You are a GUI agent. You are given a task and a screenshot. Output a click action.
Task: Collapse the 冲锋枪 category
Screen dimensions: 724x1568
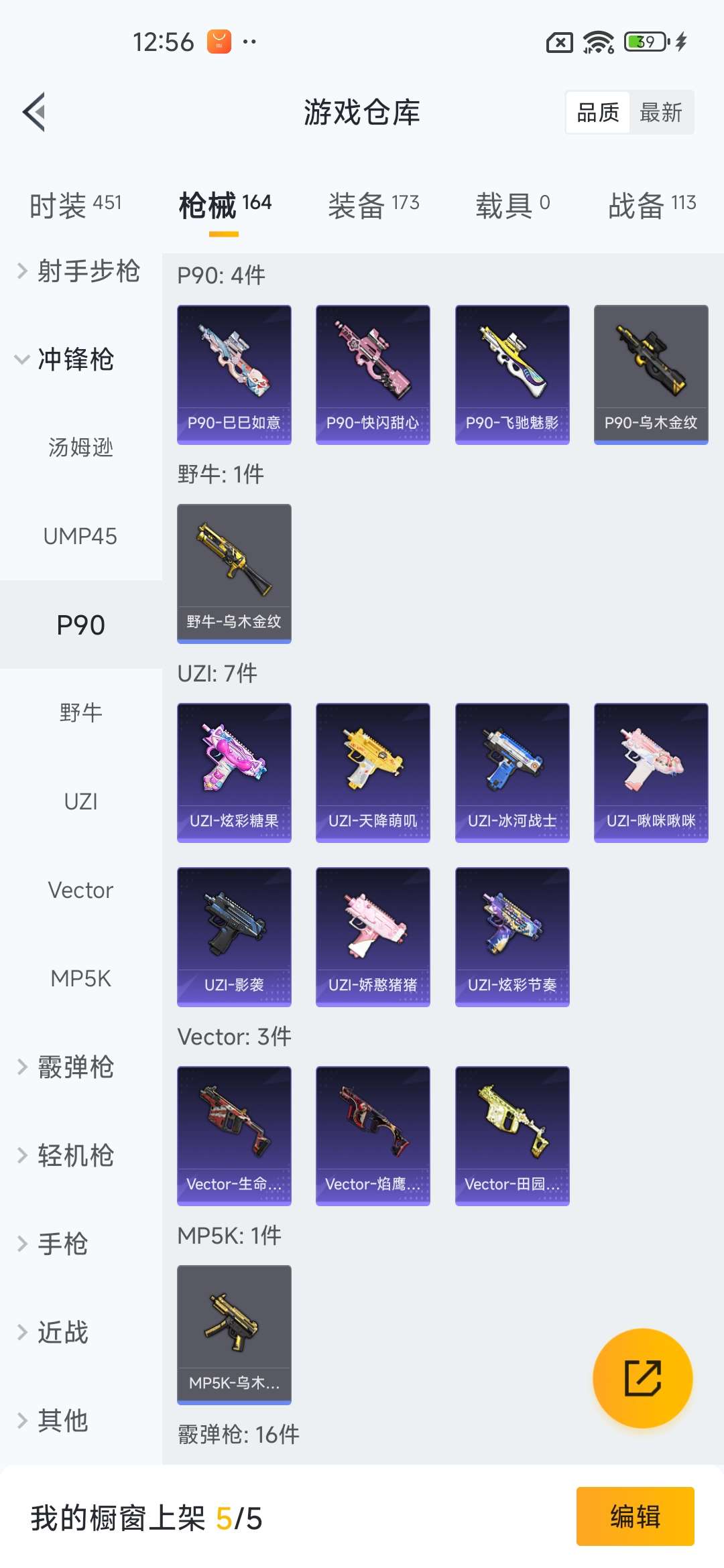click(x=66, y=359)
